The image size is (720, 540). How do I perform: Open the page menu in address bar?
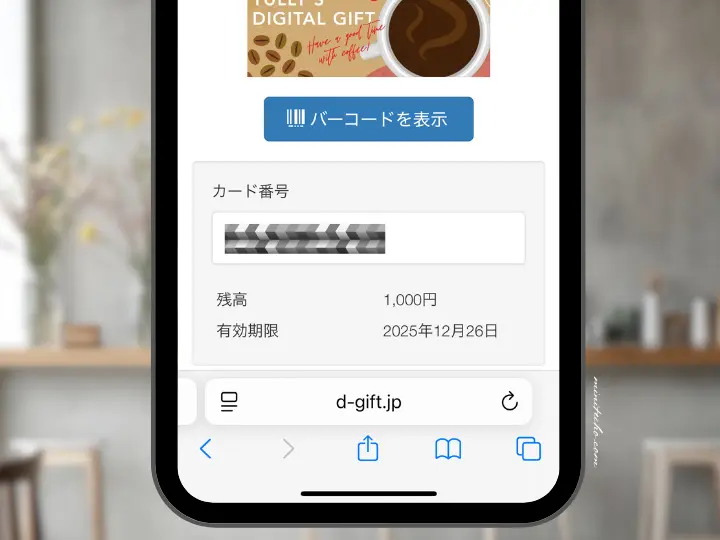(x=229, y=402)
